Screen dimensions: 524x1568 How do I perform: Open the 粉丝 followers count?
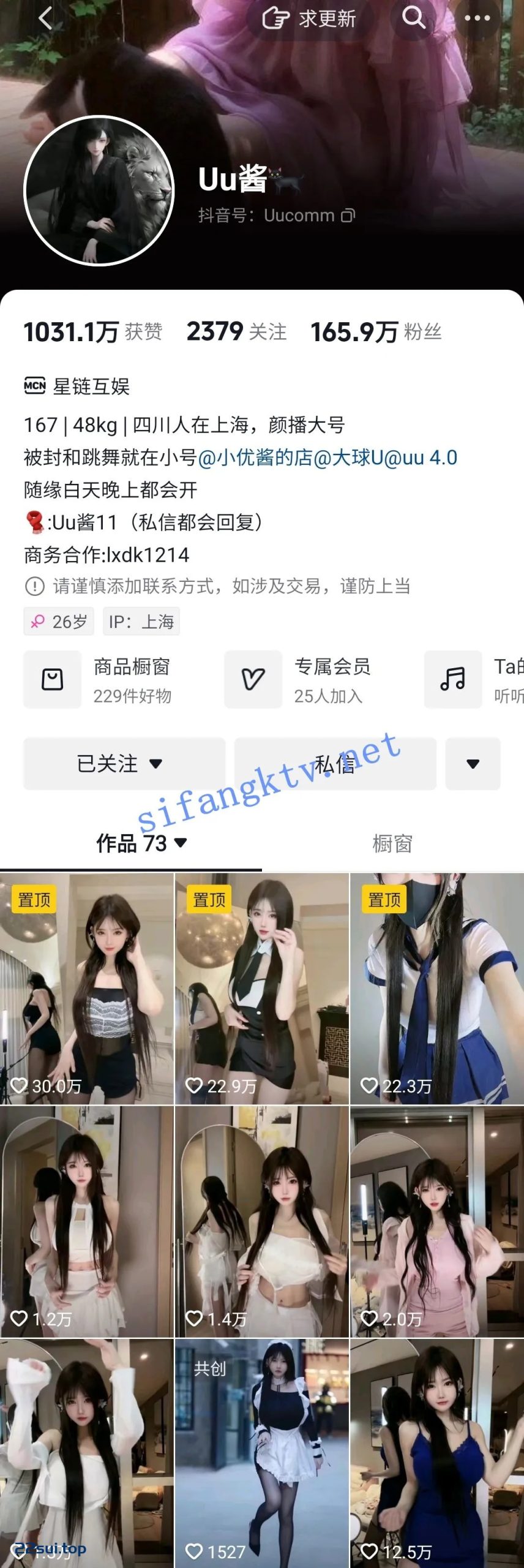pyautogui.click(x=376, y=332)
